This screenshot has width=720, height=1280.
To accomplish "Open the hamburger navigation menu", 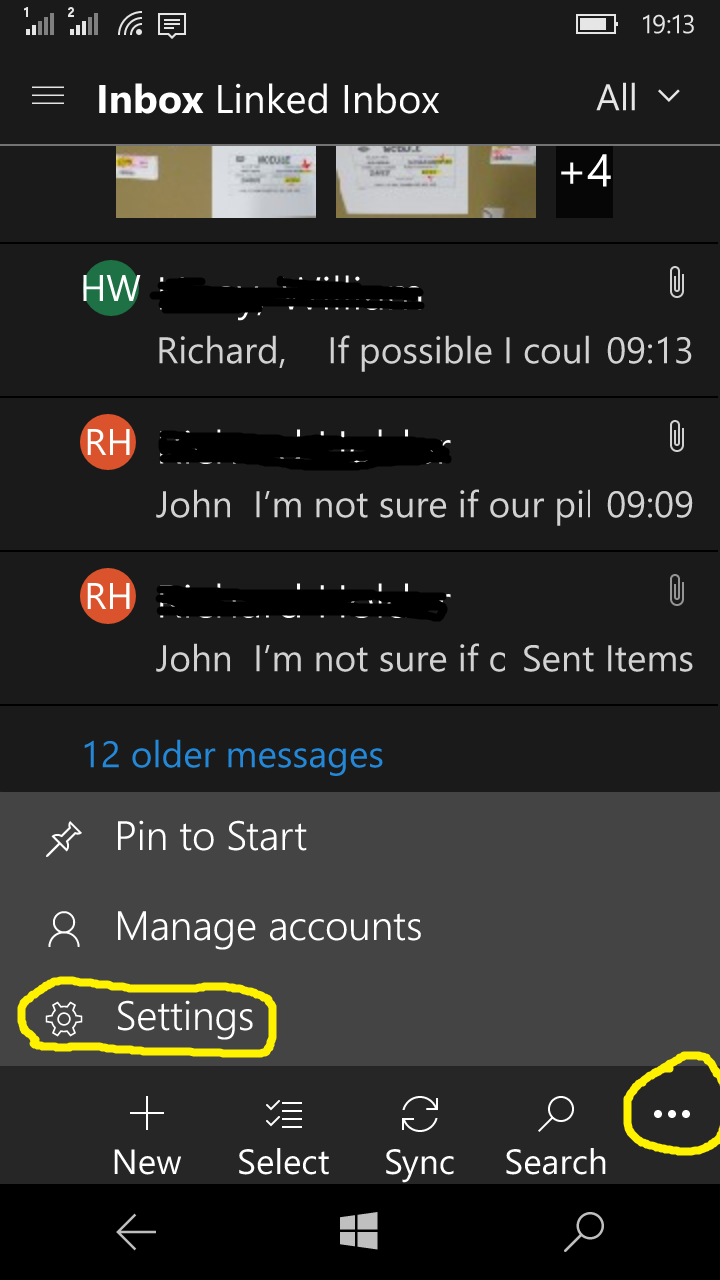I will click(47, 96).
